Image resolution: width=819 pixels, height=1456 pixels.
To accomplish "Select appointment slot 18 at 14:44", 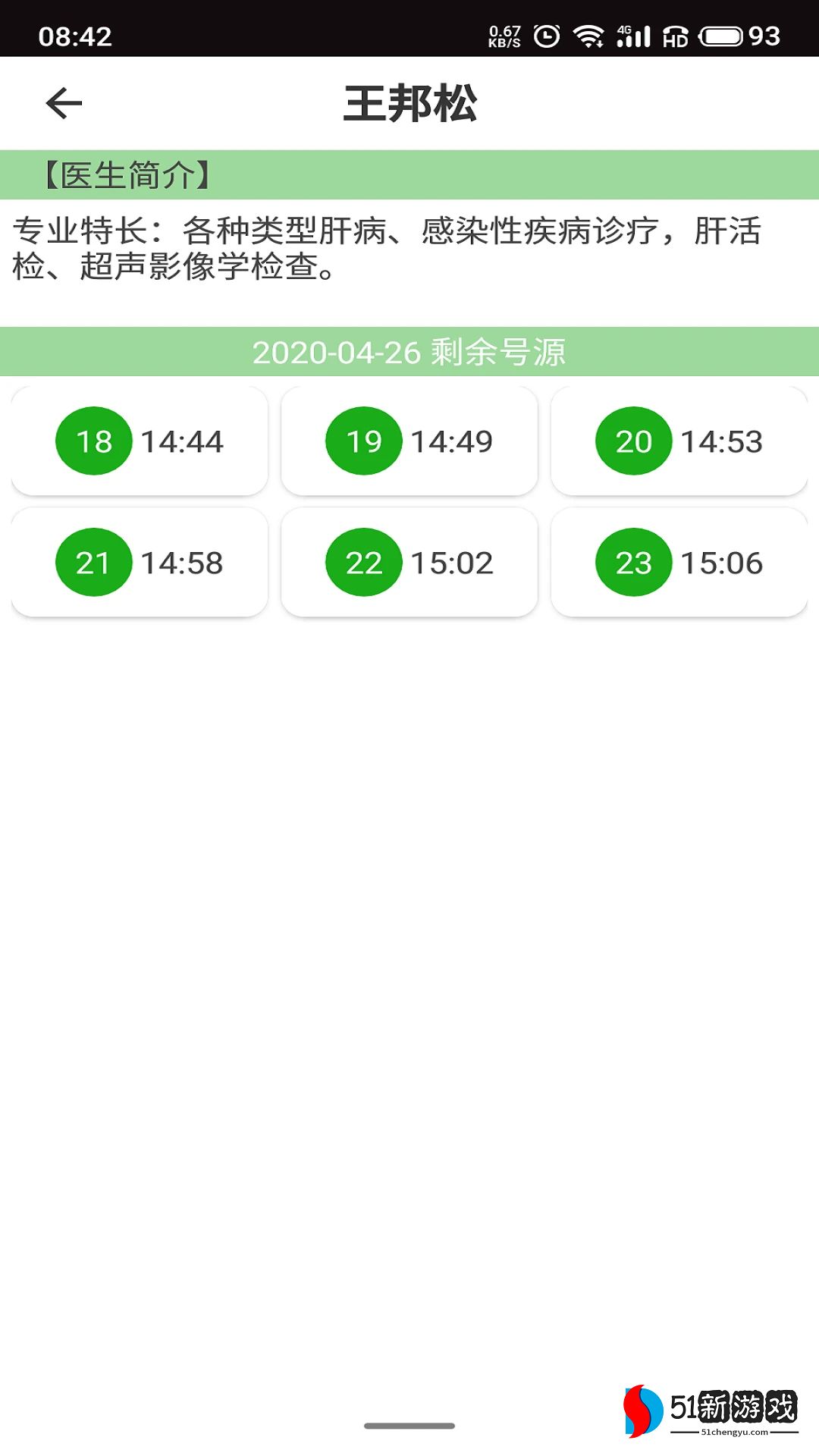I will [140, 441].
